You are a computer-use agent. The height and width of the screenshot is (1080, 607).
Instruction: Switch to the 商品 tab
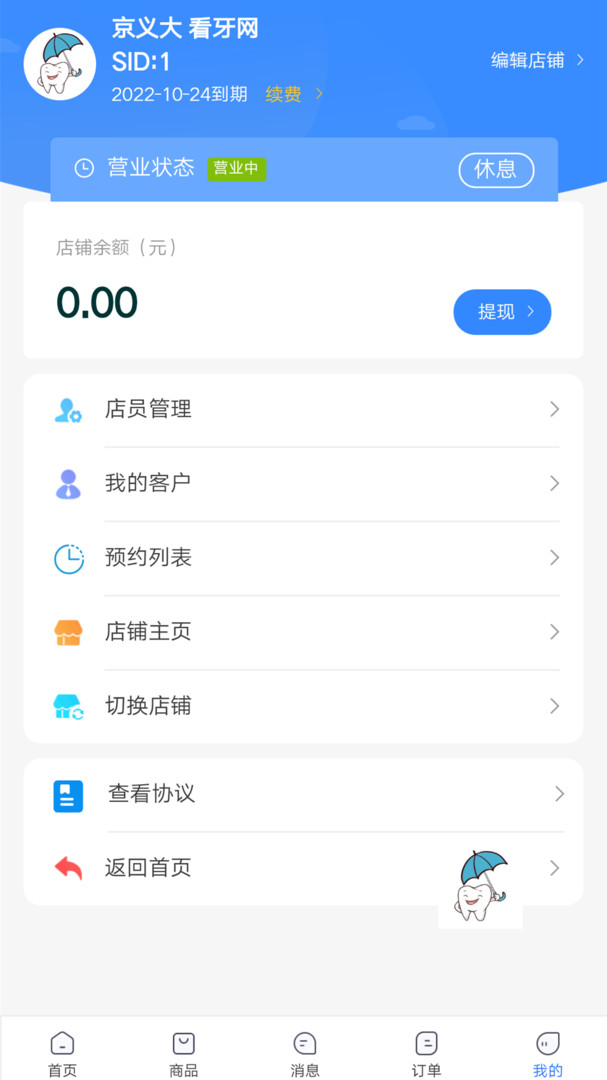pyautogui.click(x=184, y=1054)
